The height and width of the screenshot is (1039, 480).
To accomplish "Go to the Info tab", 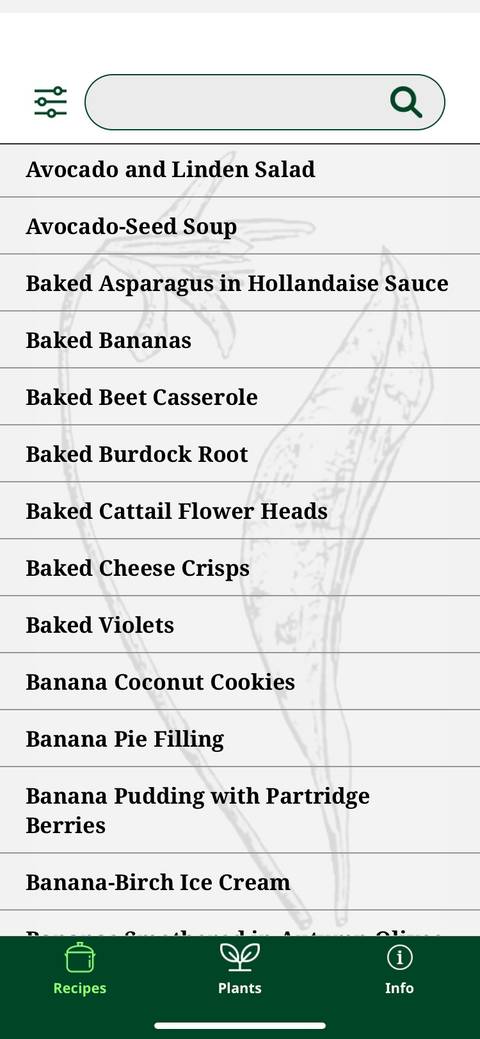I will [x=399, y=969].
